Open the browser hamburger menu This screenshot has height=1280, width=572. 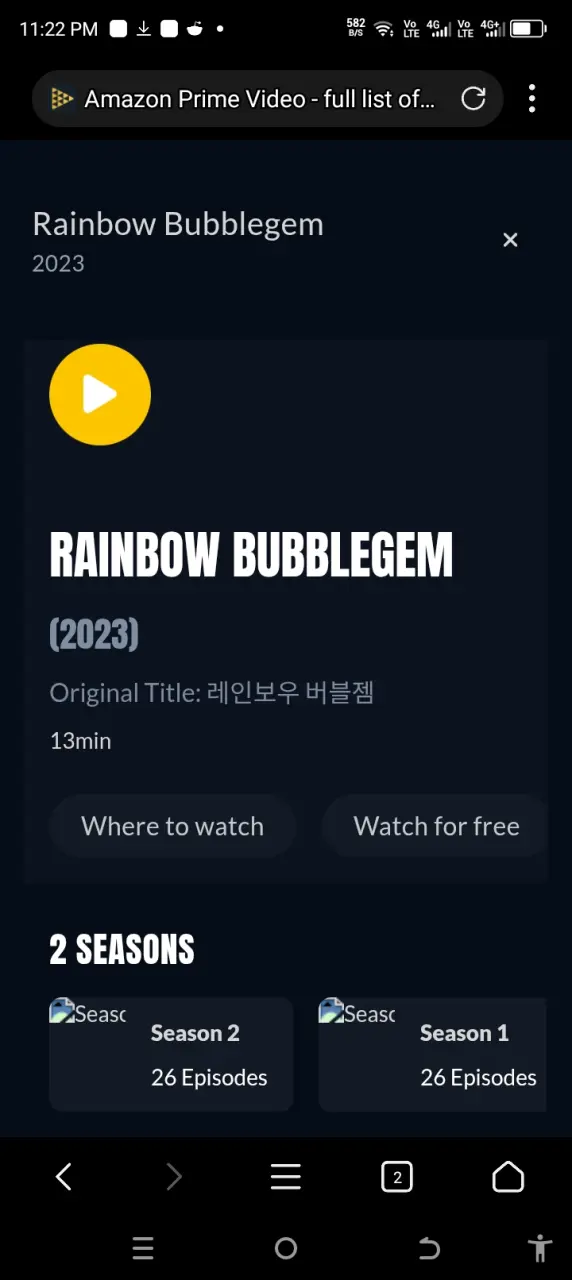286,1177
